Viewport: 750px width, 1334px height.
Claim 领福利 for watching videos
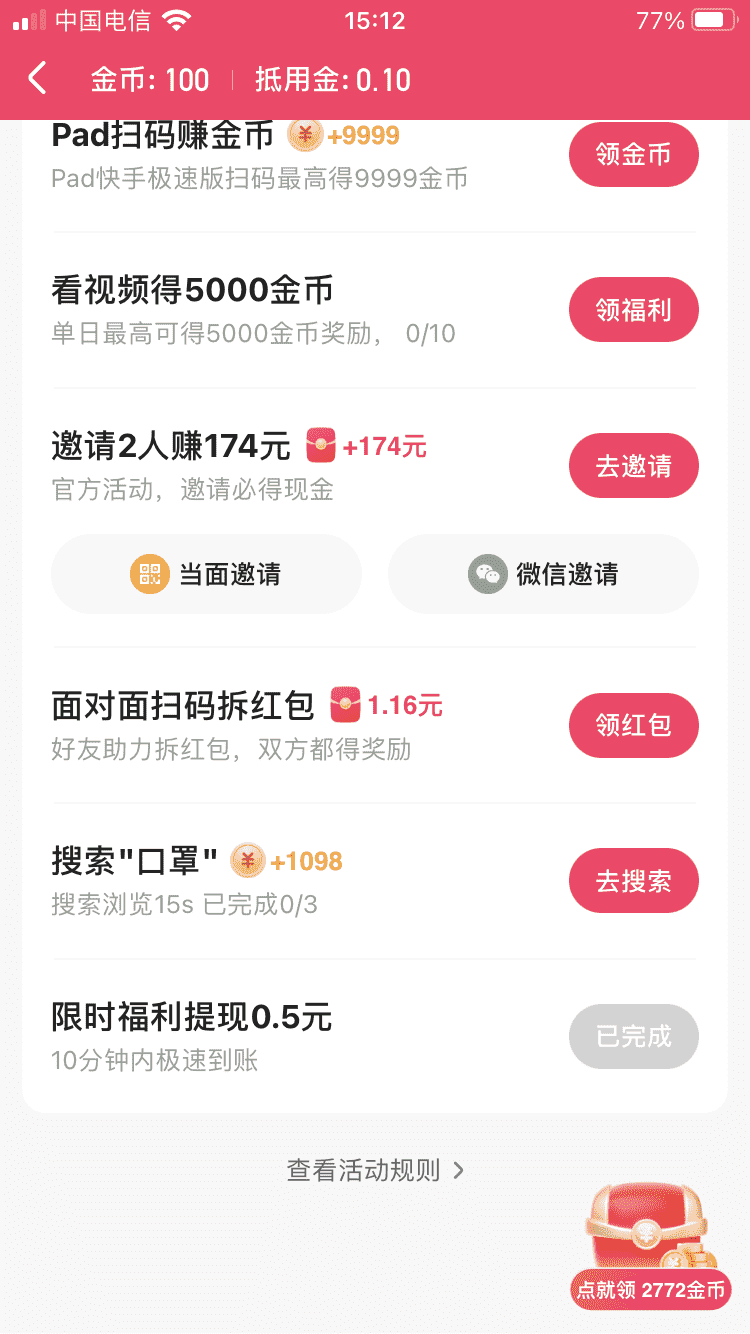point(633,310)
